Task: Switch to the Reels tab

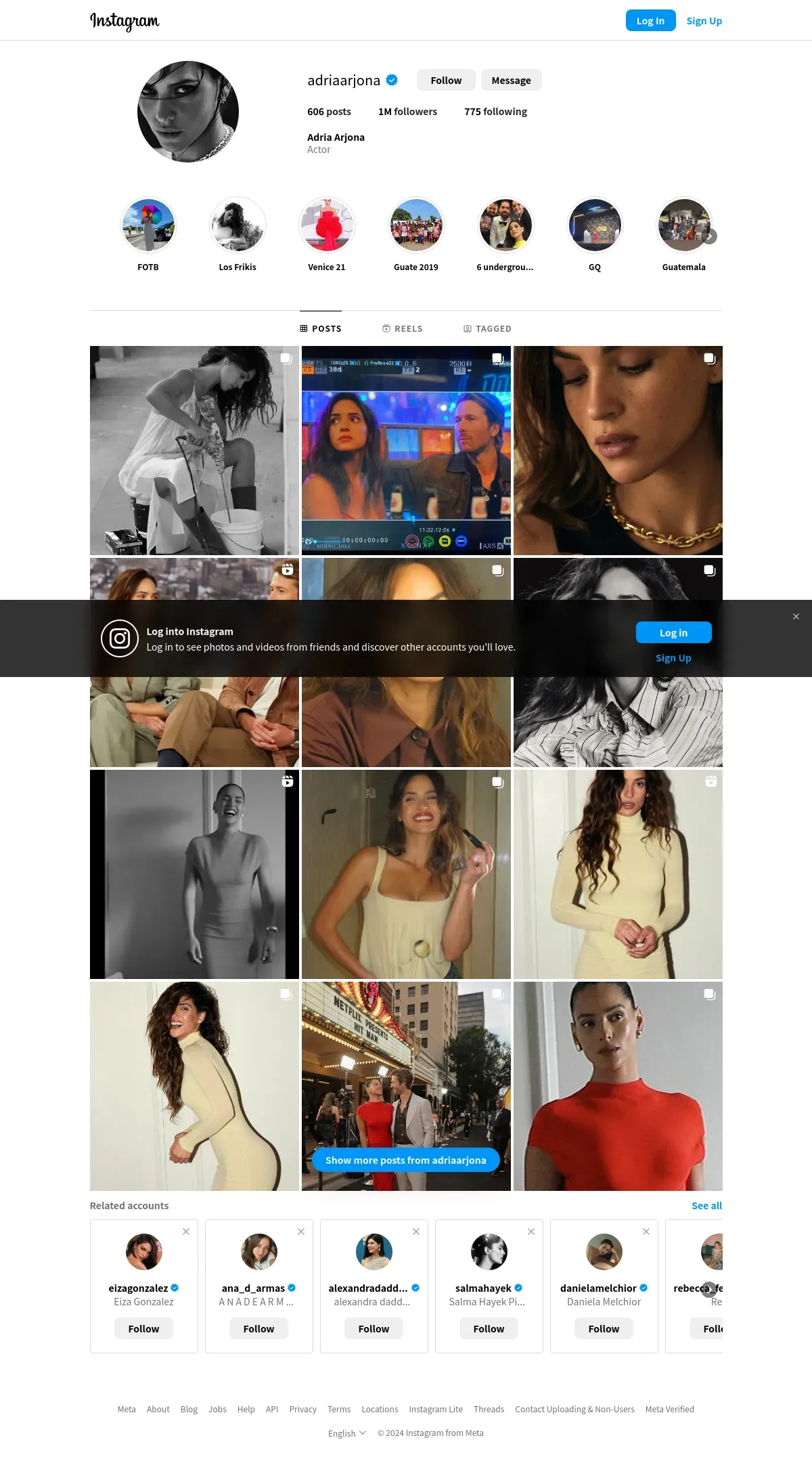Action: 403,328
